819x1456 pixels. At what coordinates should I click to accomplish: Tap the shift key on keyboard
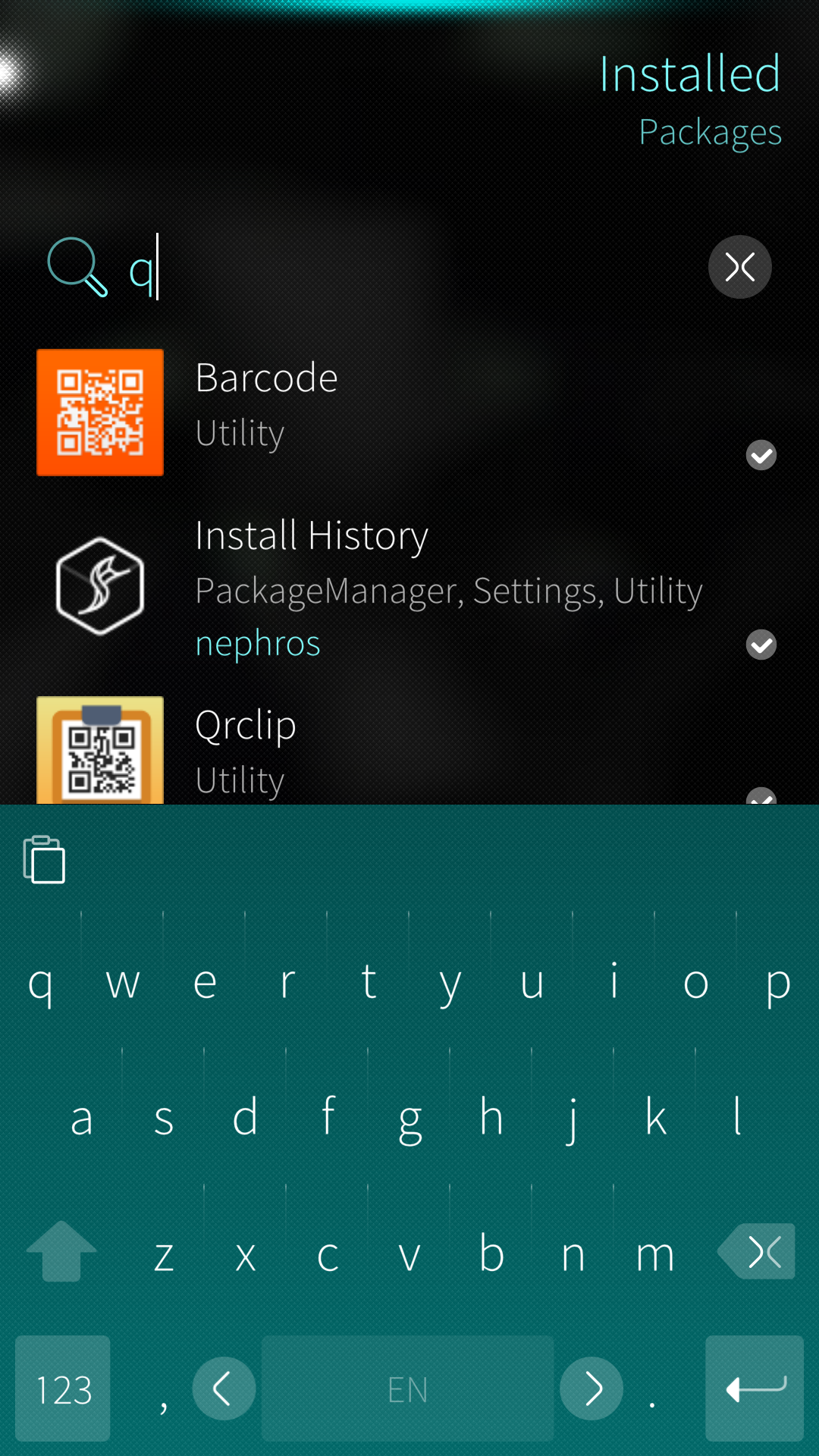pos(61,1251)
